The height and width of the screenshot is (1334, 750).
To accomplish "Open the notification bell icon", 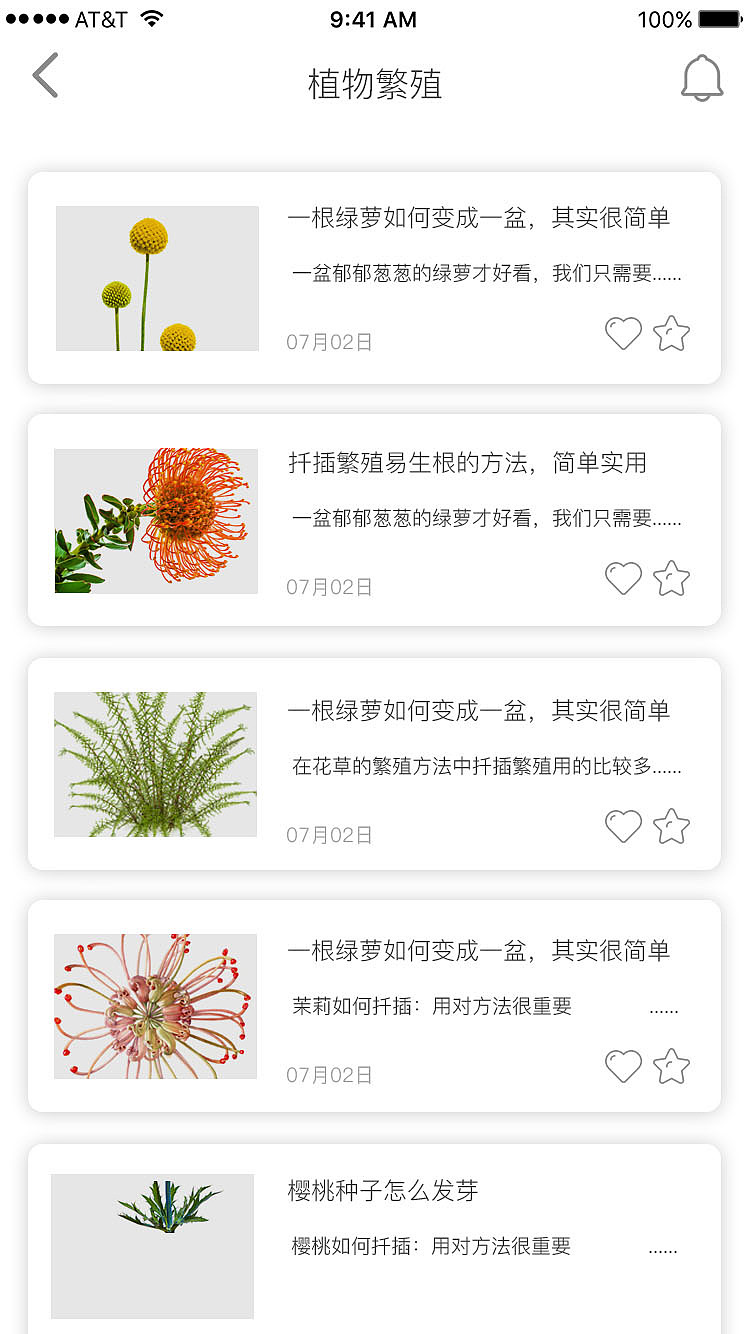I will click(x=702, y=76).
